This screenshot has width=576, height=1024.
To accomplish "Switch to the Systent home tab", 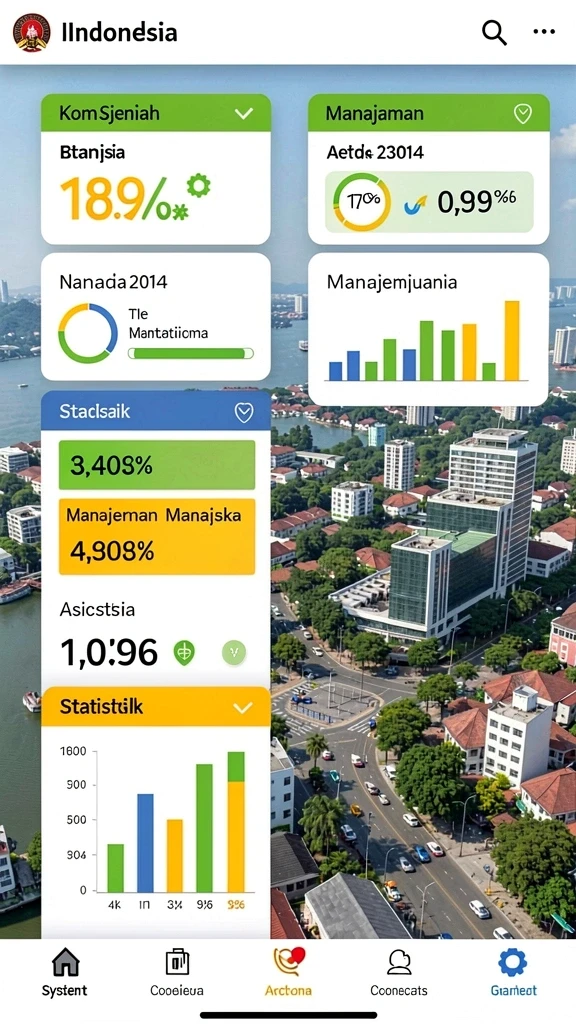I will 65,973.
